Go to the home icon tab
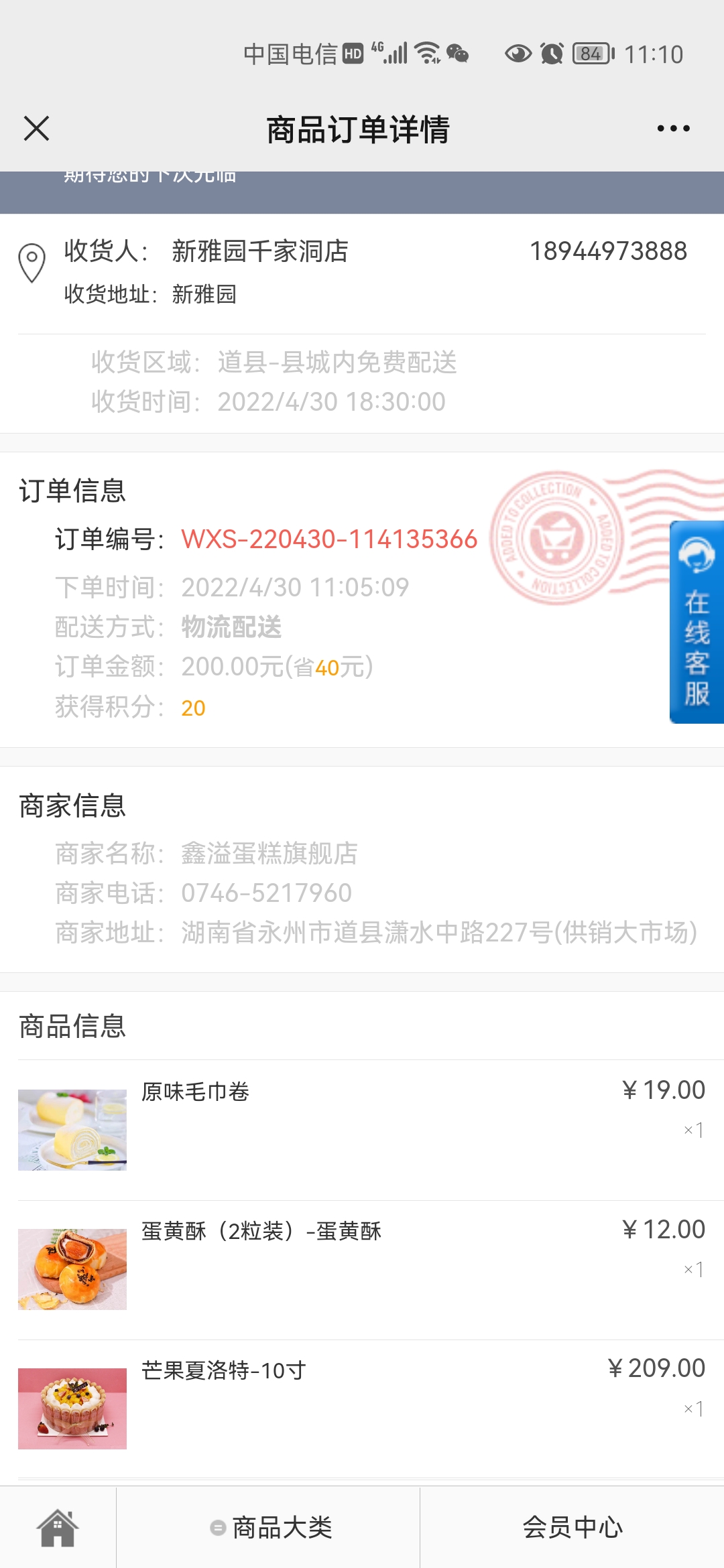Screen dimensions: 724x1568 point(58,1528)
